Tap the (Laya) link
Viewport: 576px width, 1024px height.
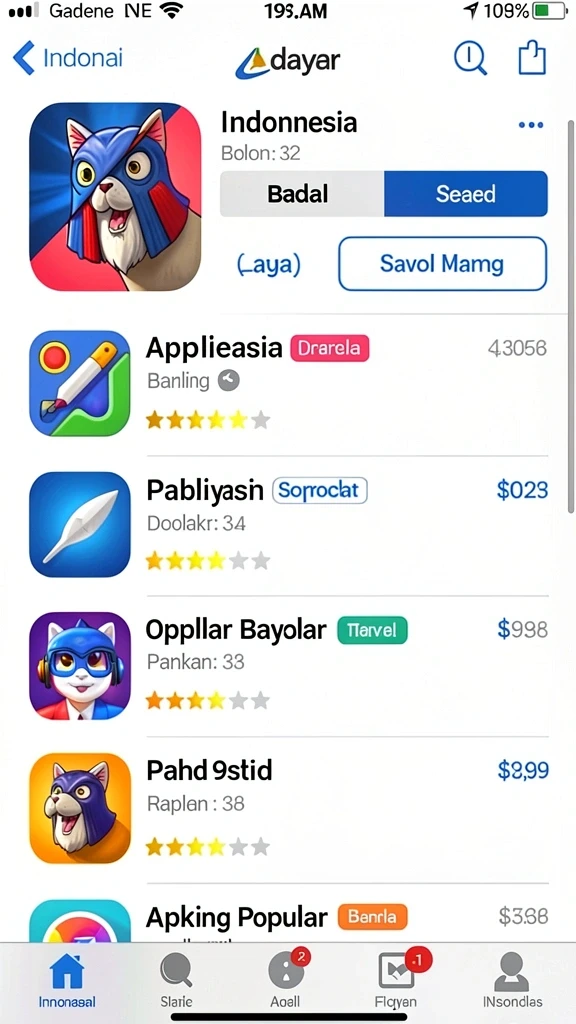(268, 264)
